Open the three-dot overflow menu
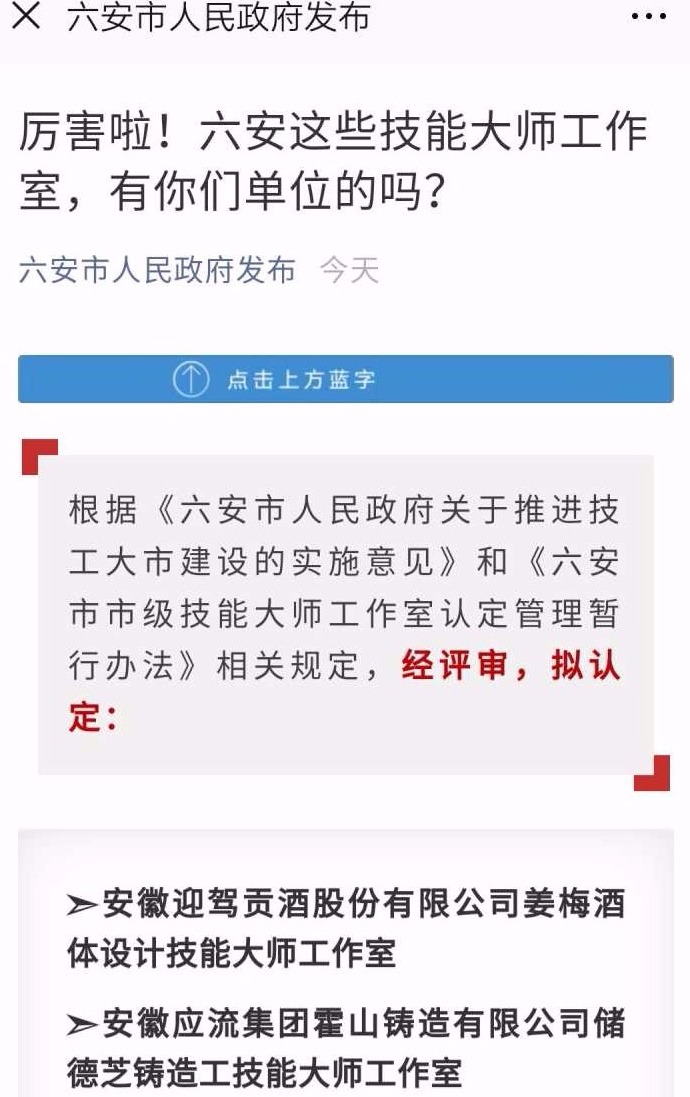 coord(649,18)
